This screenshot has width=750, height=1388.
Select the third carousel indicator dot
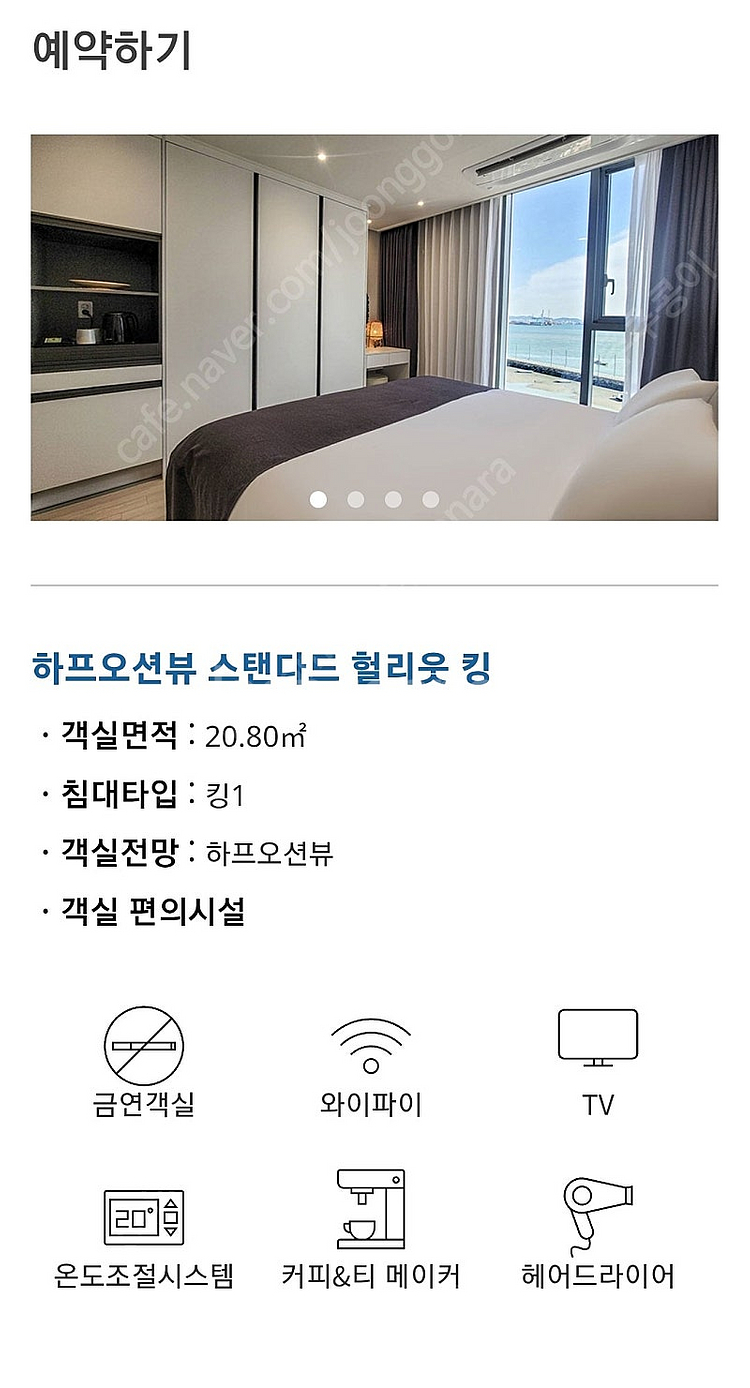point(393,499)
